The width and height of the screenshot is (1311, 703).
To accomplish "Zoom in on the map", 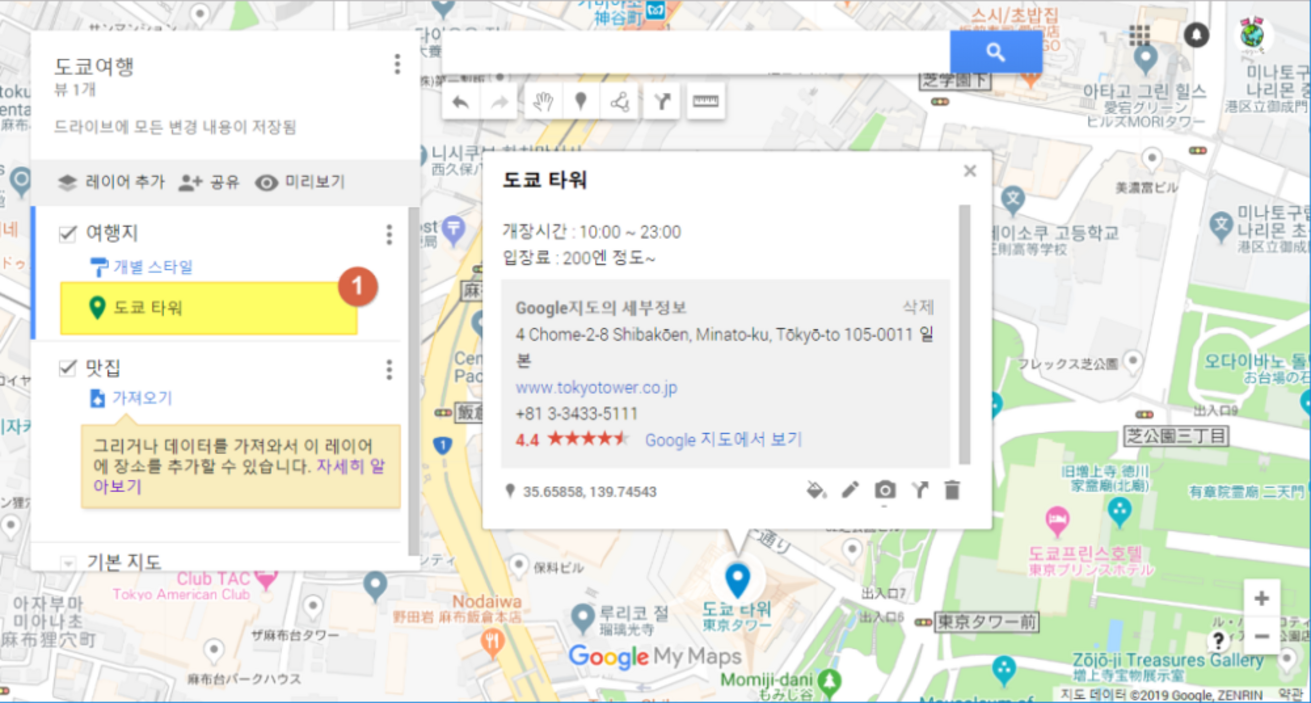I will point(1261,599).
